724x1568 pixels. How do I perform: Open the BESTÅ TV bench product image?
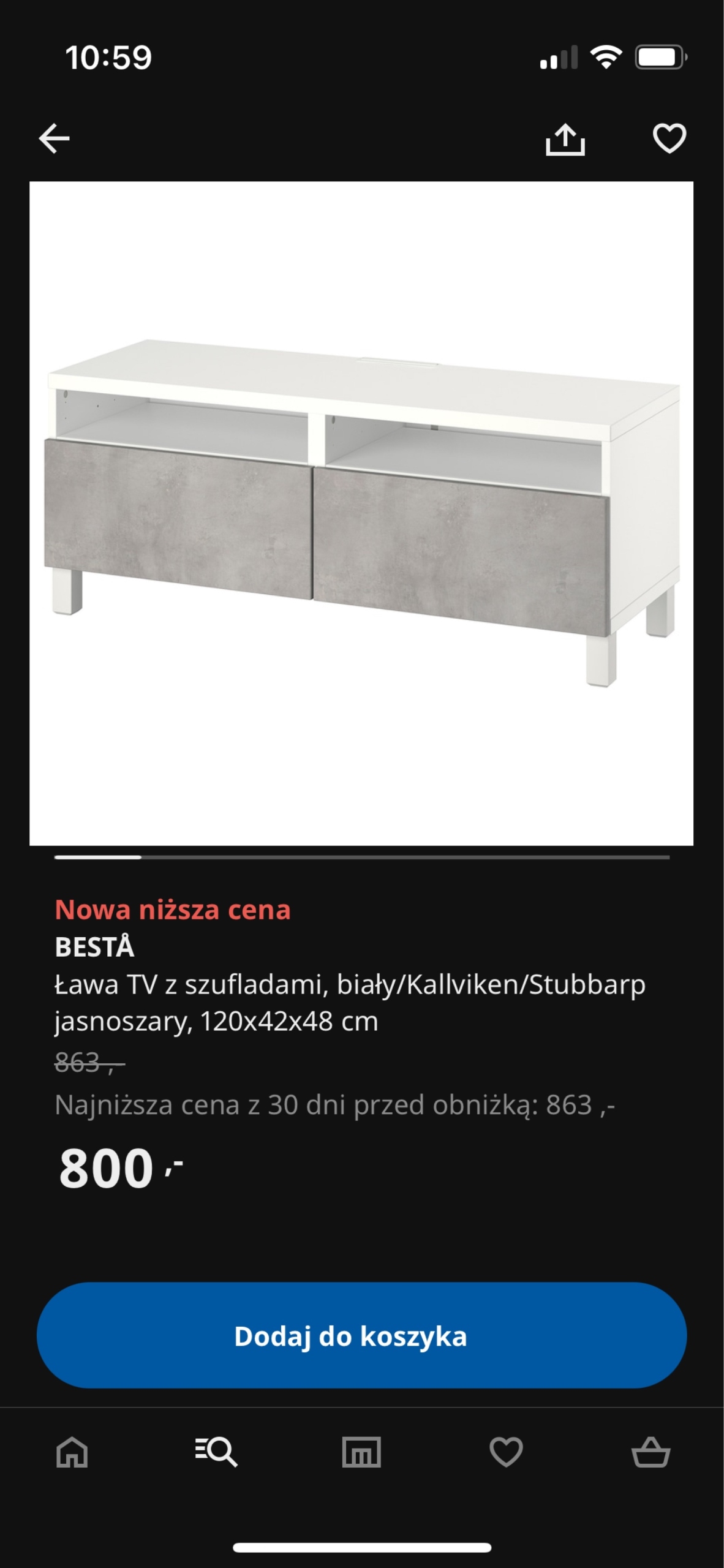click(361, 513)
